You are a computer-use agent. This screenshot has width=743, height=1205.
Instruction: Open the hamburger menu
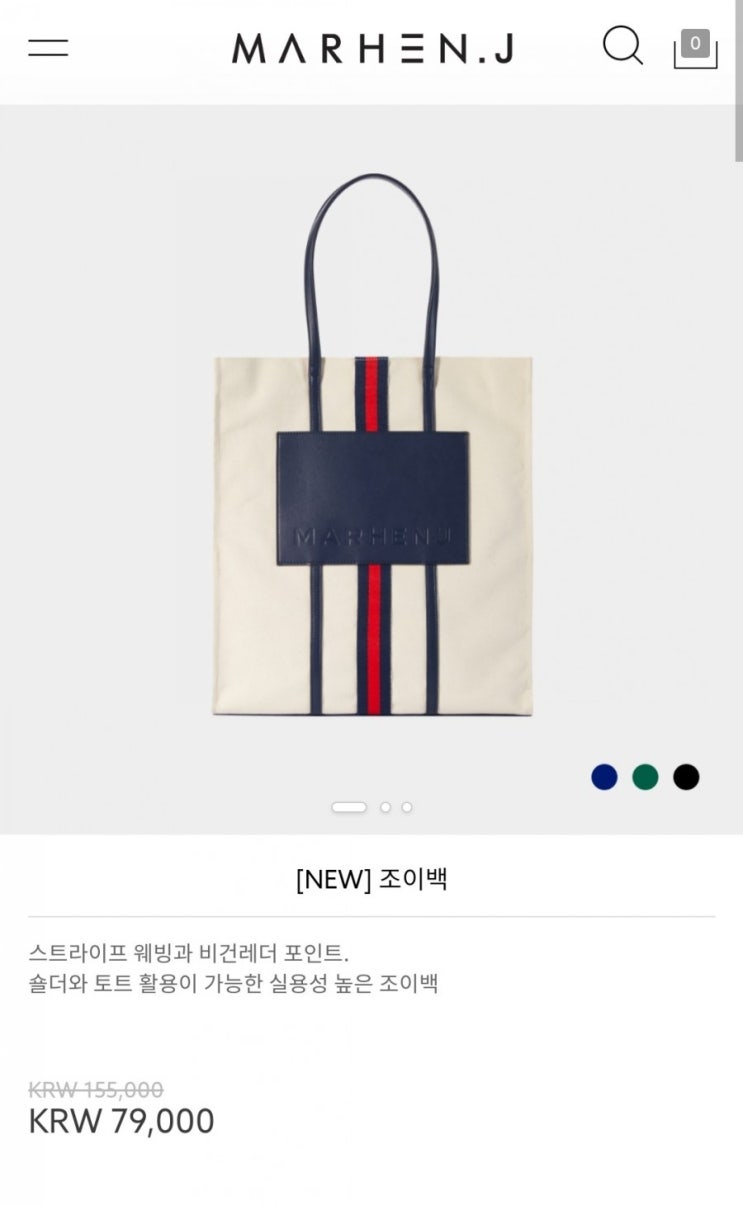tap(48, 47)
